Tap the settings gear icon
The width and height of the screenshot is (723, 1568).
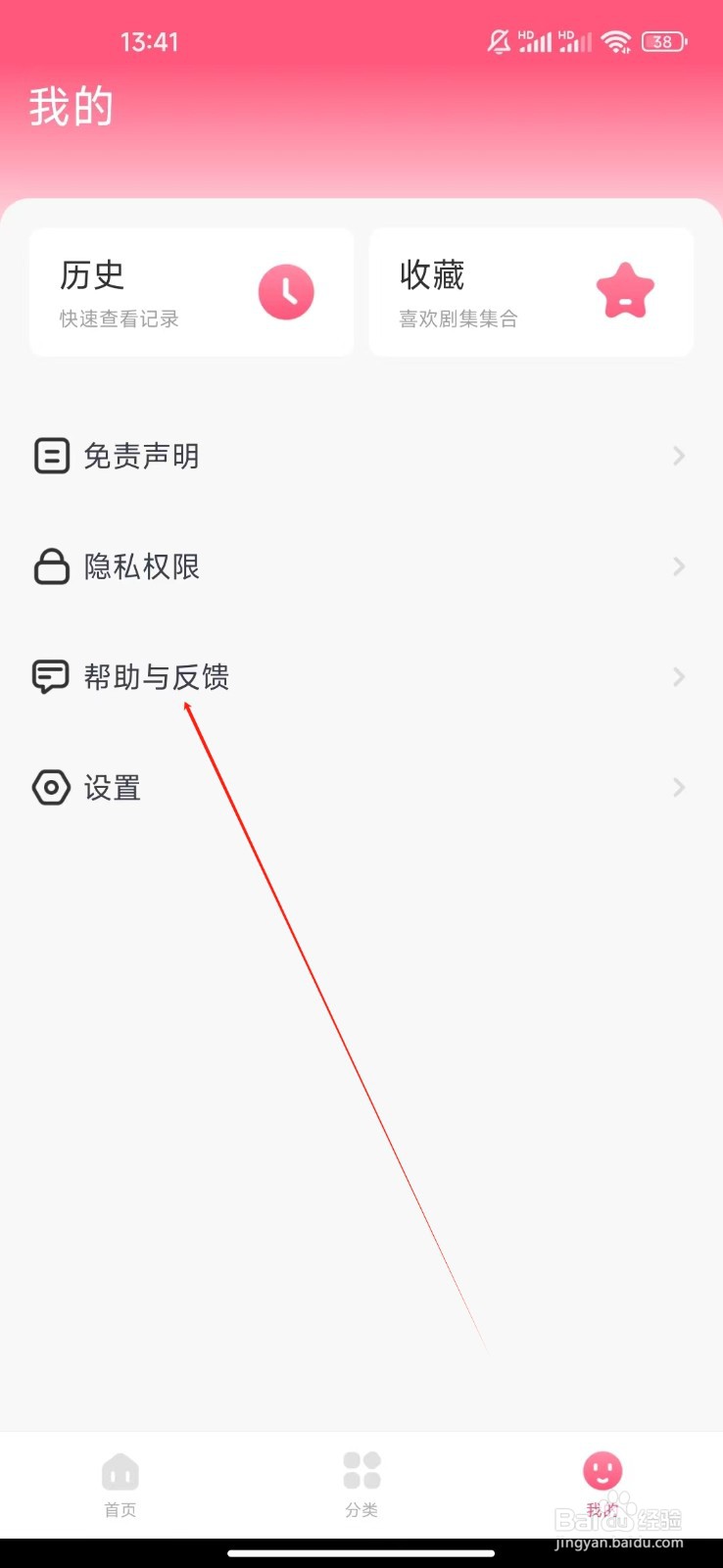point(48,787)
